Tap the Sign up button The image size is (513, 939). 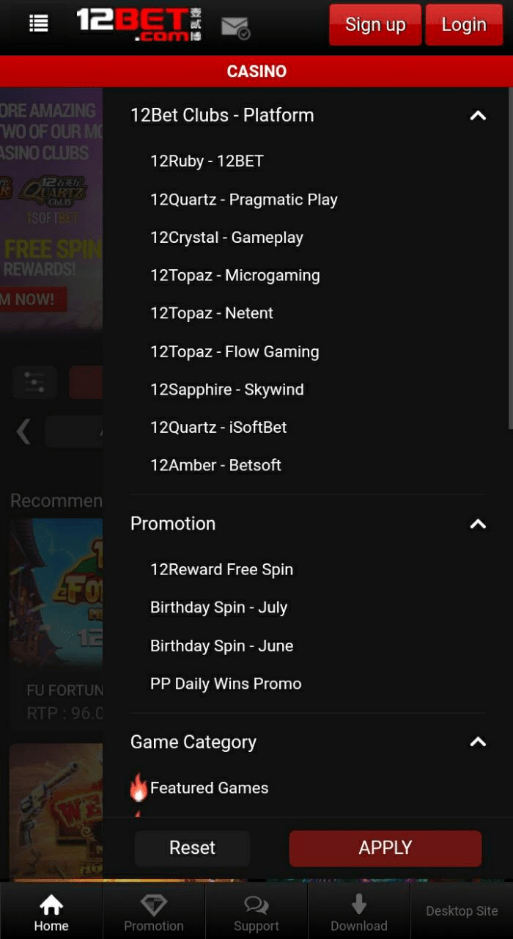tap(375, 25)
